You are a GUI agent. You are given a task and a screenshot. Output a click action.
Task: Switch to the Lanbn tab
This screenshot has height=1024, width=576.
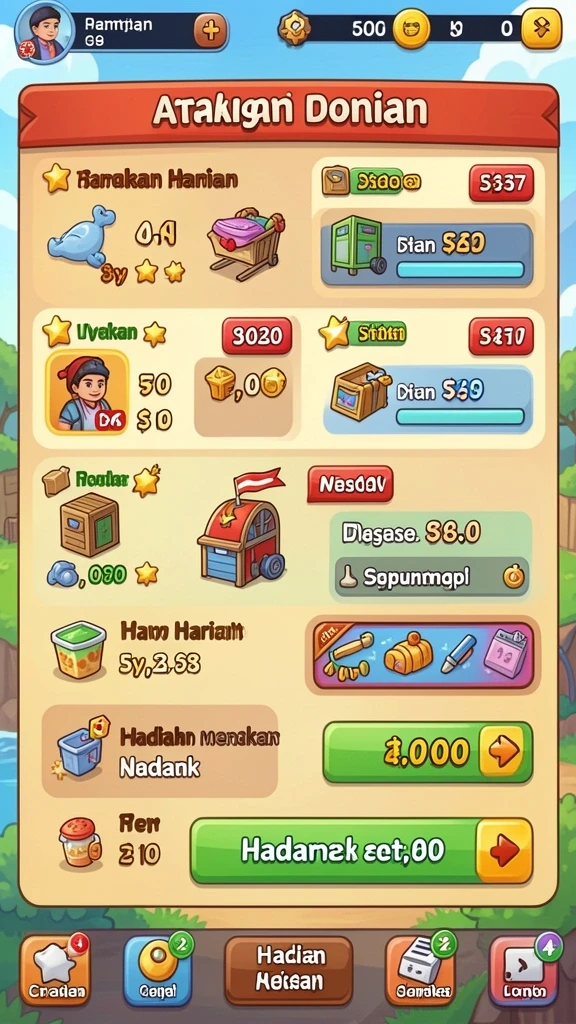pos(523,972)
